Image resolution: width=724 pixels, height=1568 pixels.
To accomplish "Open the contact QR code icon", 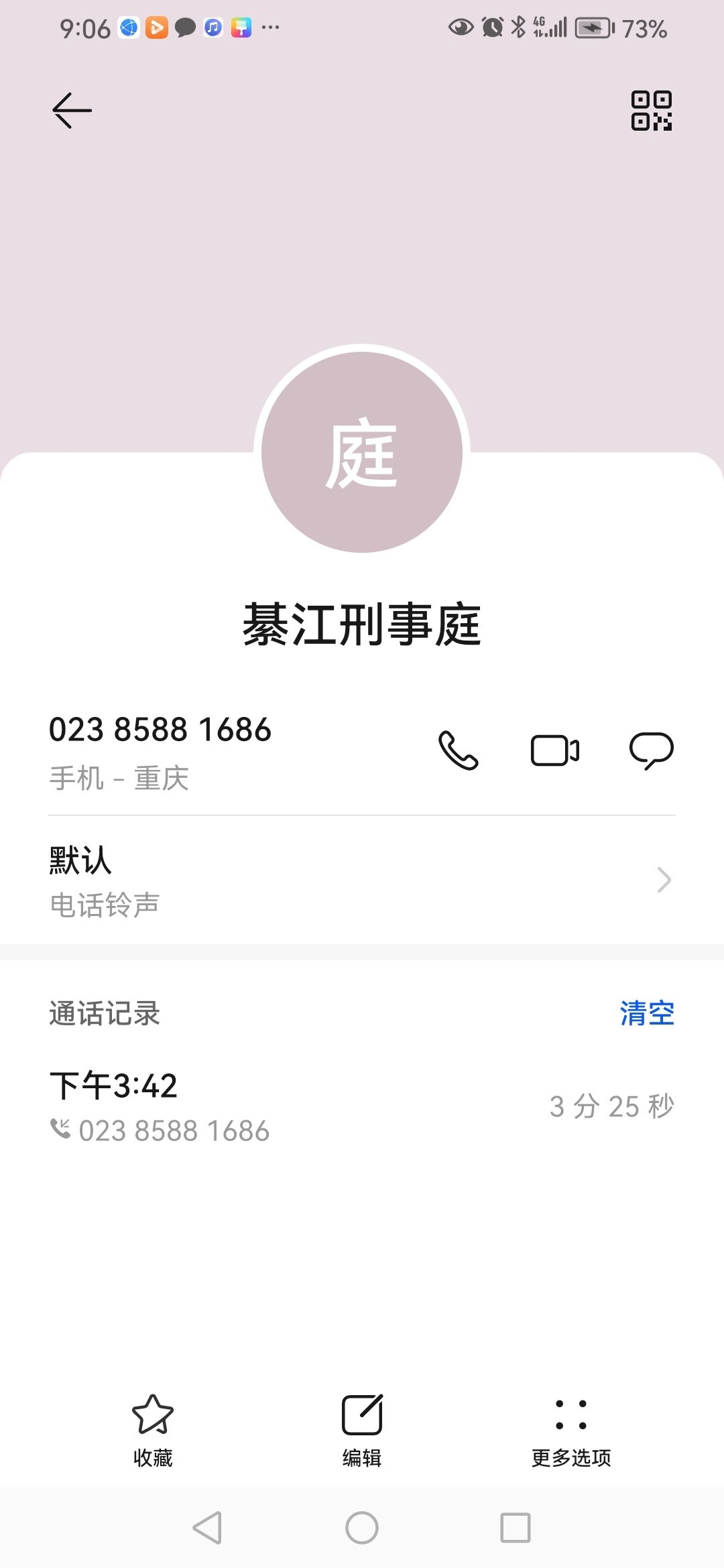I will (651, 111).
